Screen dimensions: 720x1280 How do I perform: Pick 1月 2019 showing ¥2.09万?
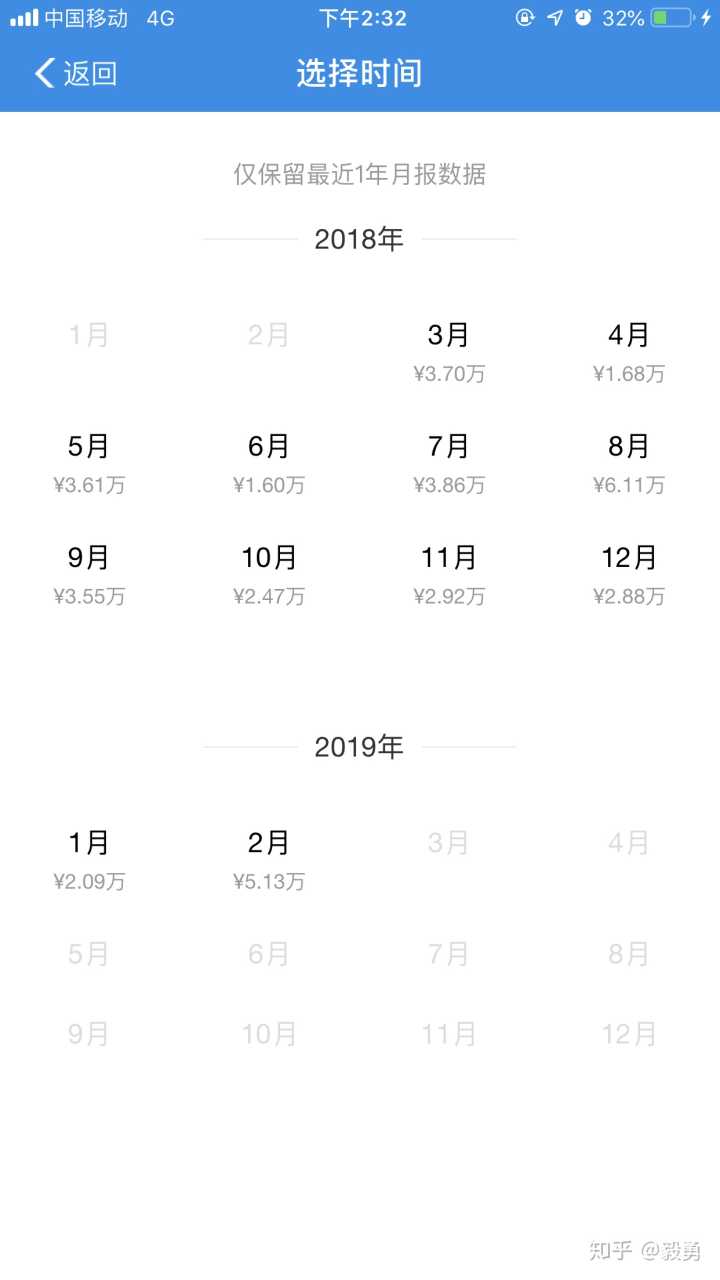coord(89,859)
